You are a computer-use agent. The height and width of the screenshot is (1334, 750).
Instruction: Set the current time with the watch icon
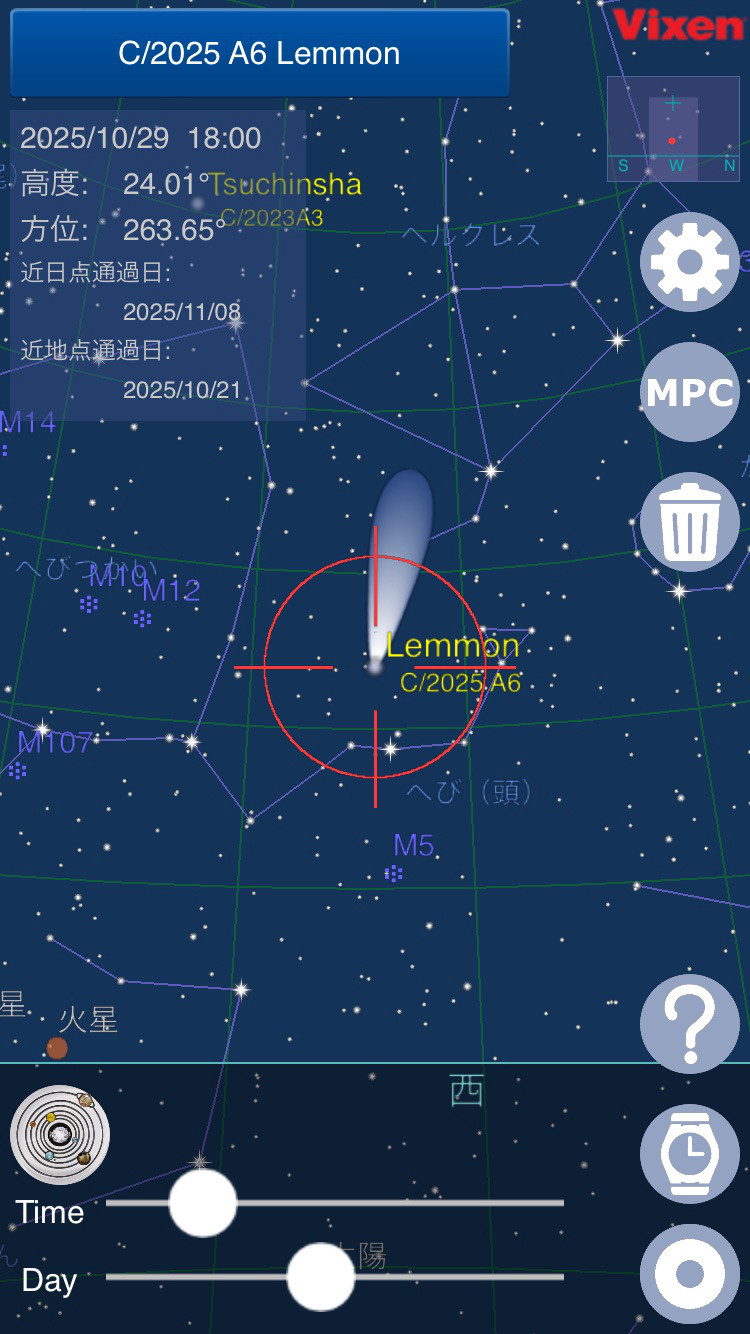coord(689,1154)
